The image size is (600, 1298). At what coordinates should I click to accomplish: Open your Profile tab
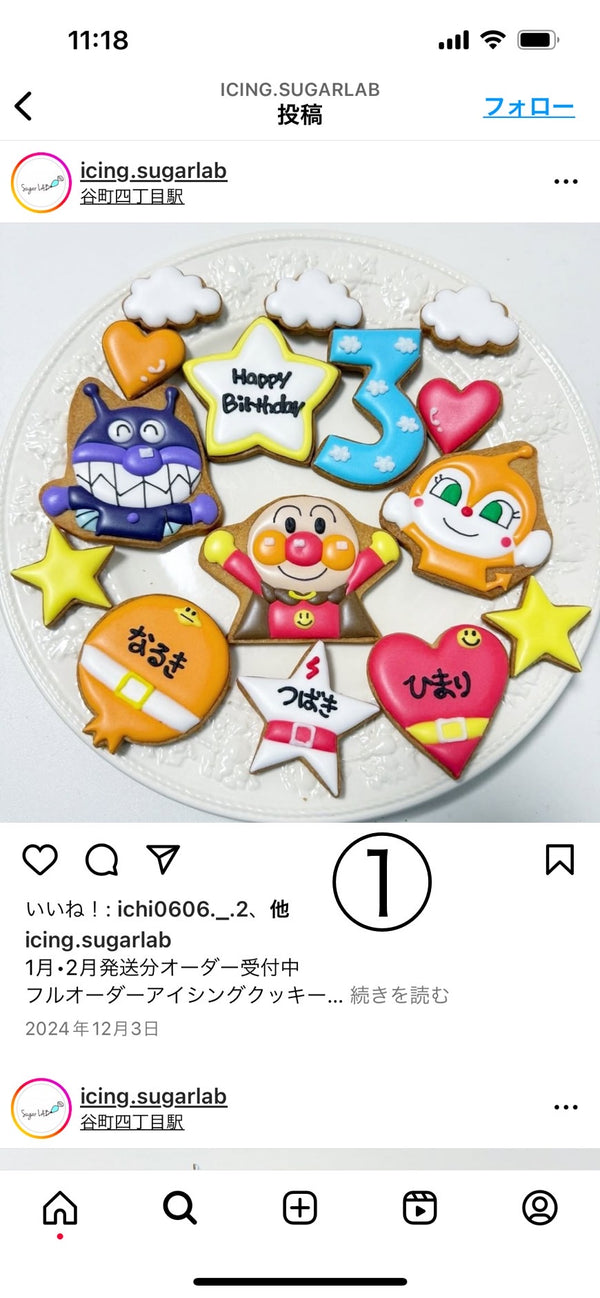[540, 1208]
